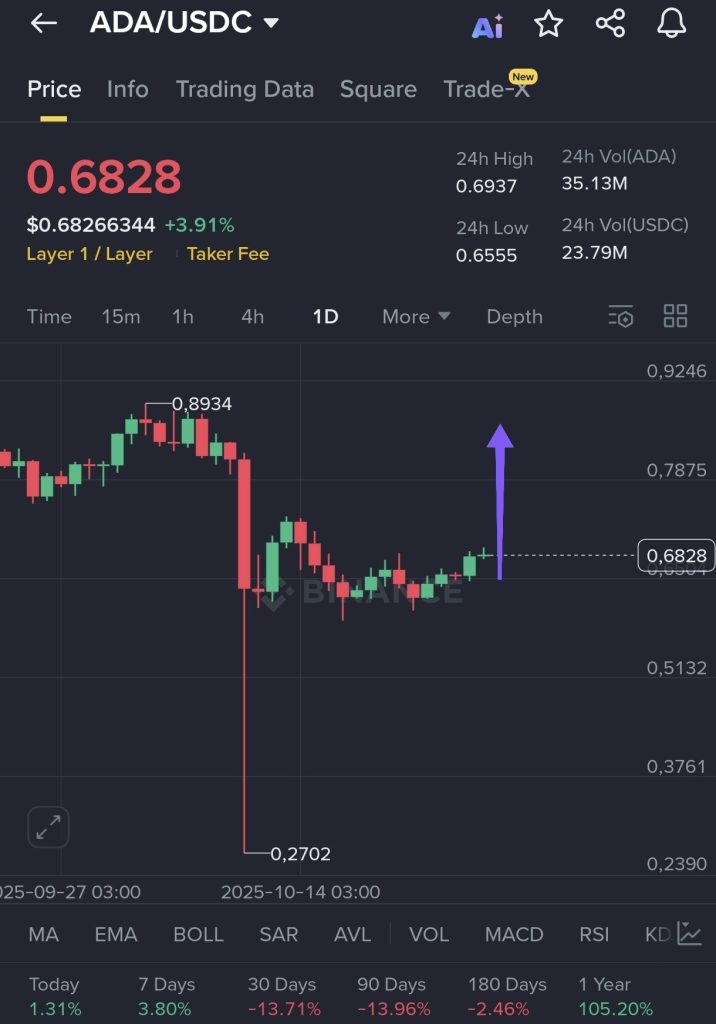The width and height of the screenshot is (716, 1024).
Task: Open price alerts bell
Action: point(671,24)
